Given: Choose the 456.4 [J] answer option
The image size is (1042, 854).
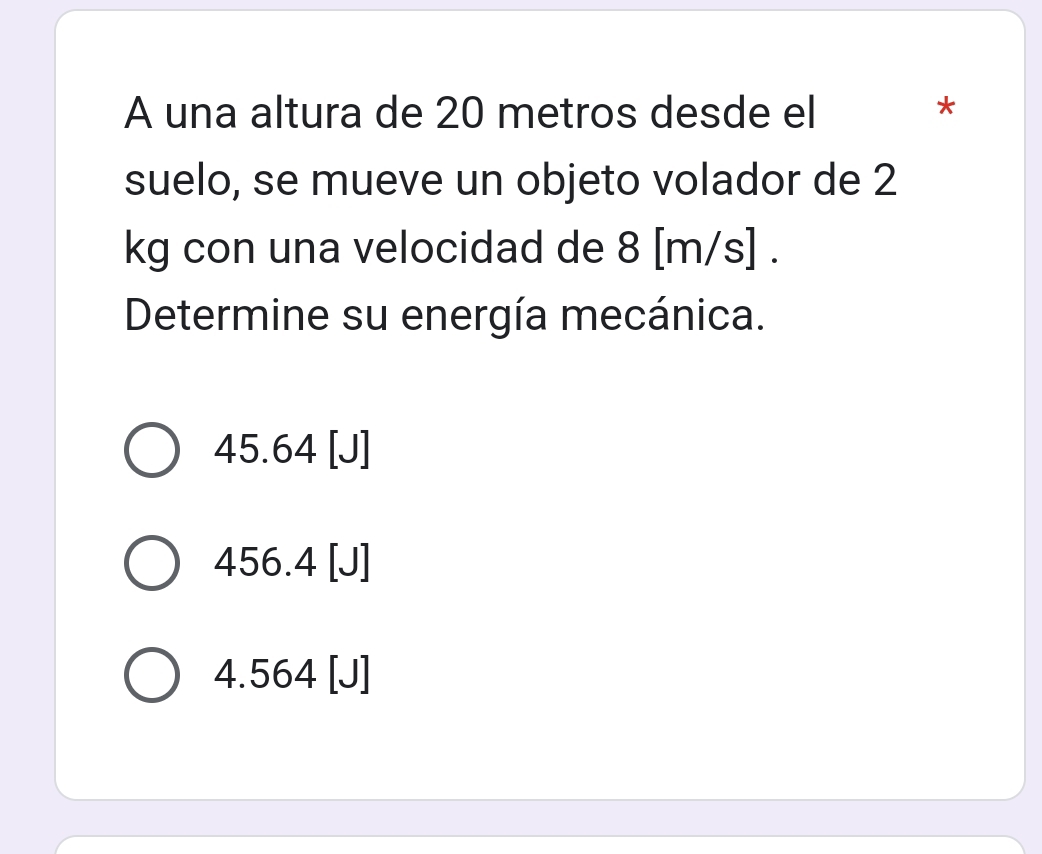Looking at the screenshot, I should coord(153,563).
